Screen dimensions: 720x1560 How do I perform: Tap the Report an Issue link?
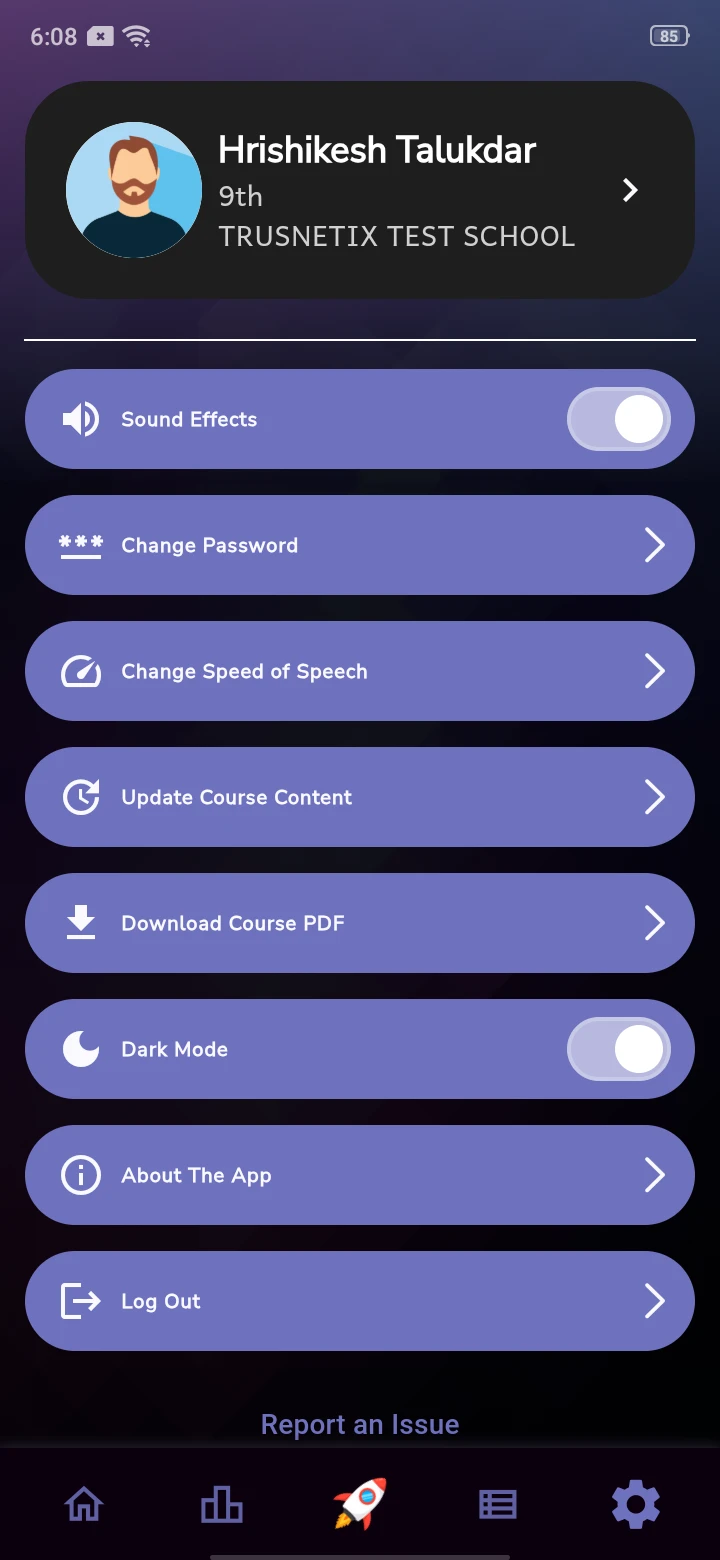tap(360, 1424)
